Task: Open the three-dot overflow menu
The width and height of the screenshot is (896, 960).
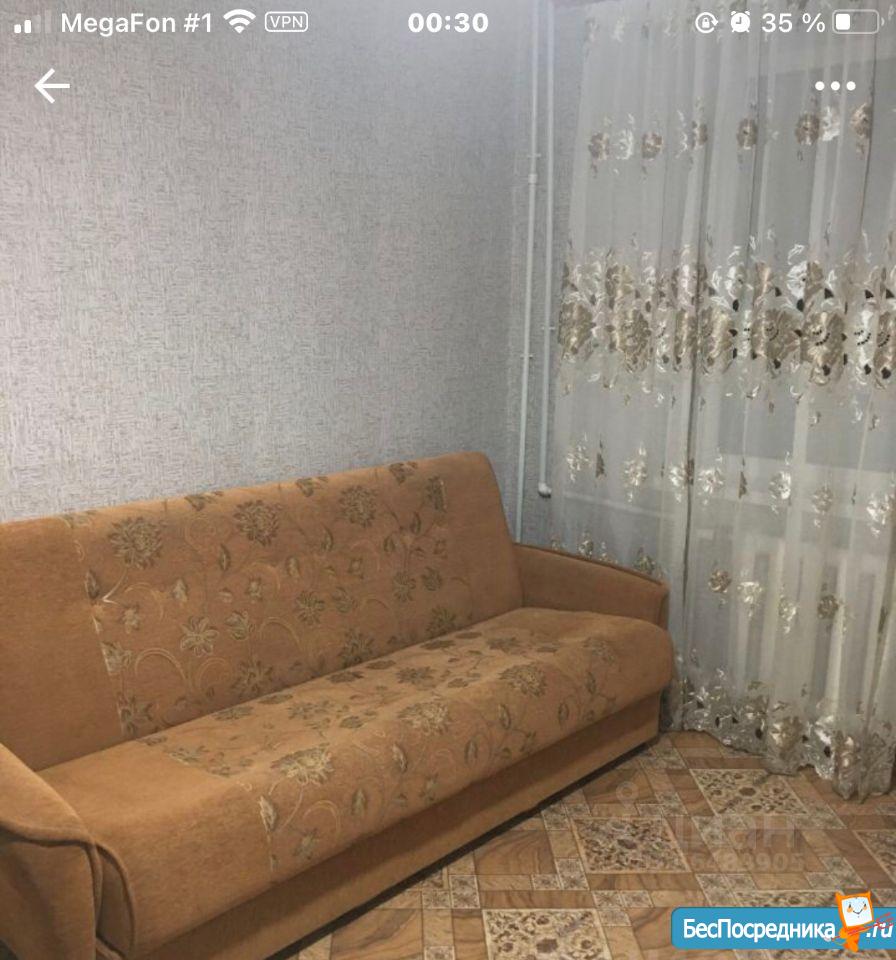Action: pos(835,86)
